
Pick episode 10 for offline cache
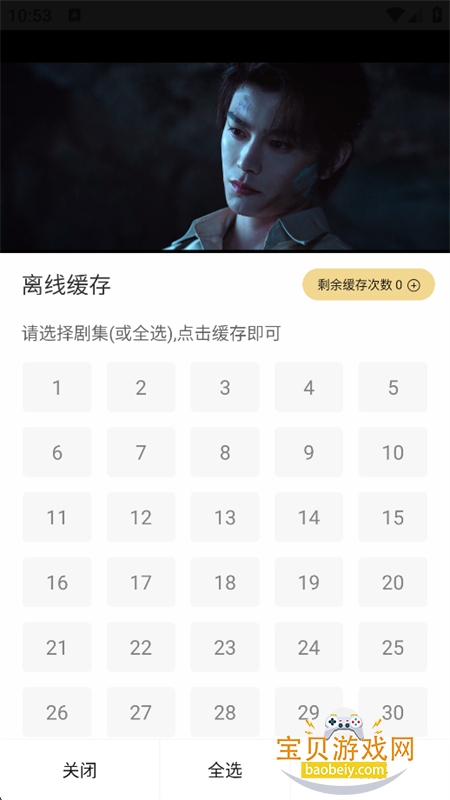click(393, 452)
